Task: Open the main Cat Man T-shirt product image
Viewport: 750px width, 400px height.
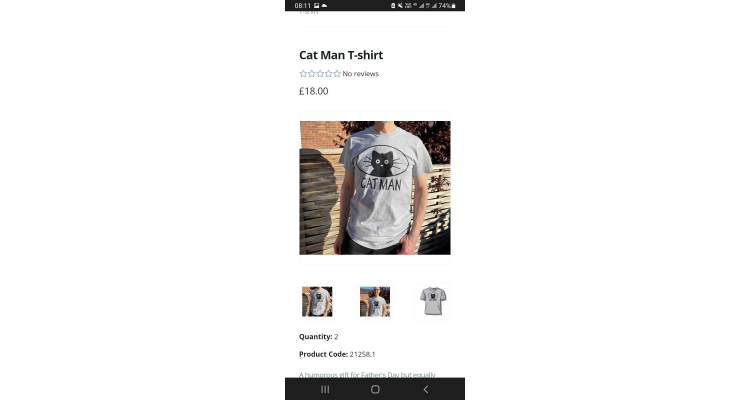Action: 375,188
